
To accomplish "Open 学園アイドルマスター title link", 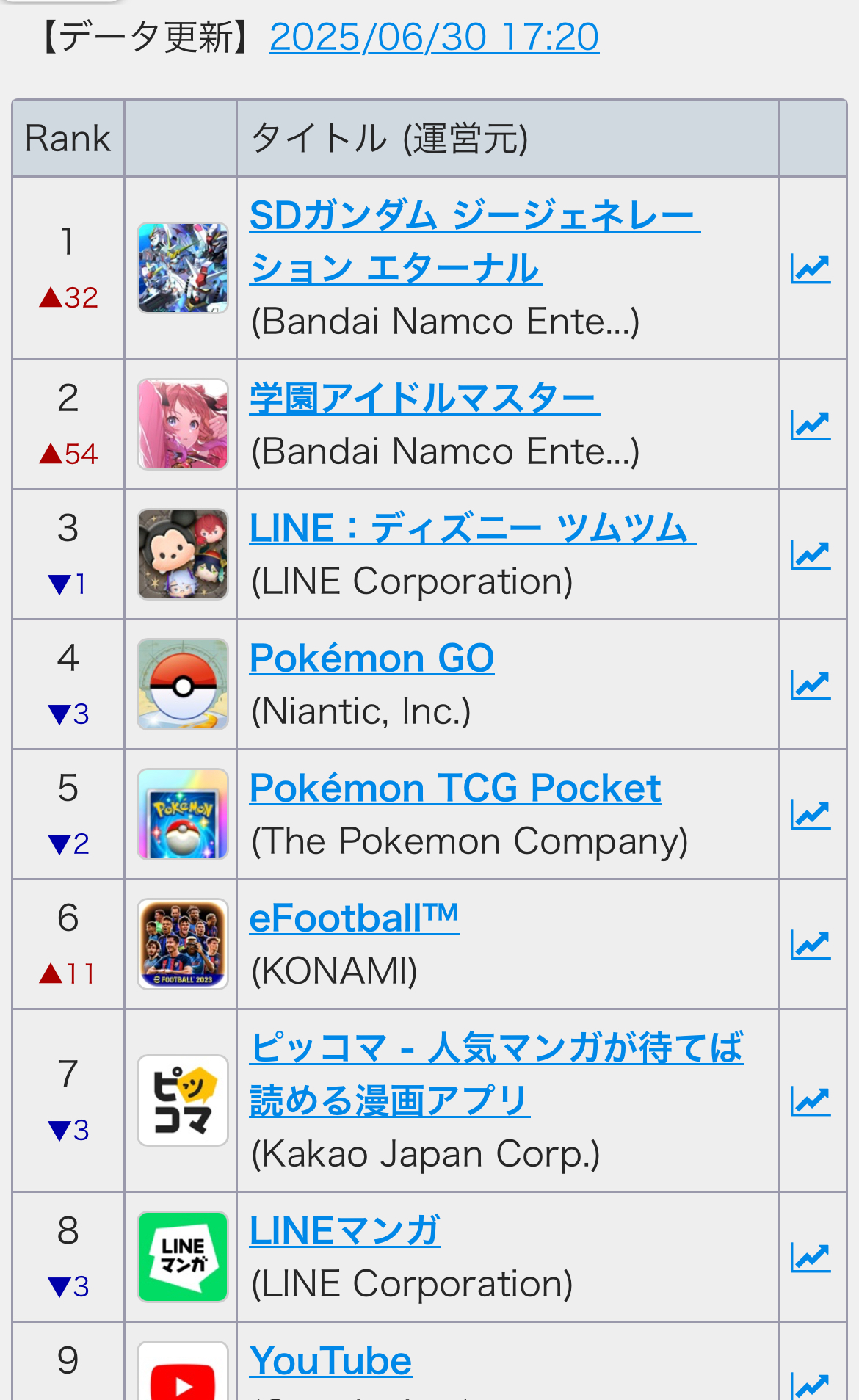I will pyautogui.click(x=425, y=399).
